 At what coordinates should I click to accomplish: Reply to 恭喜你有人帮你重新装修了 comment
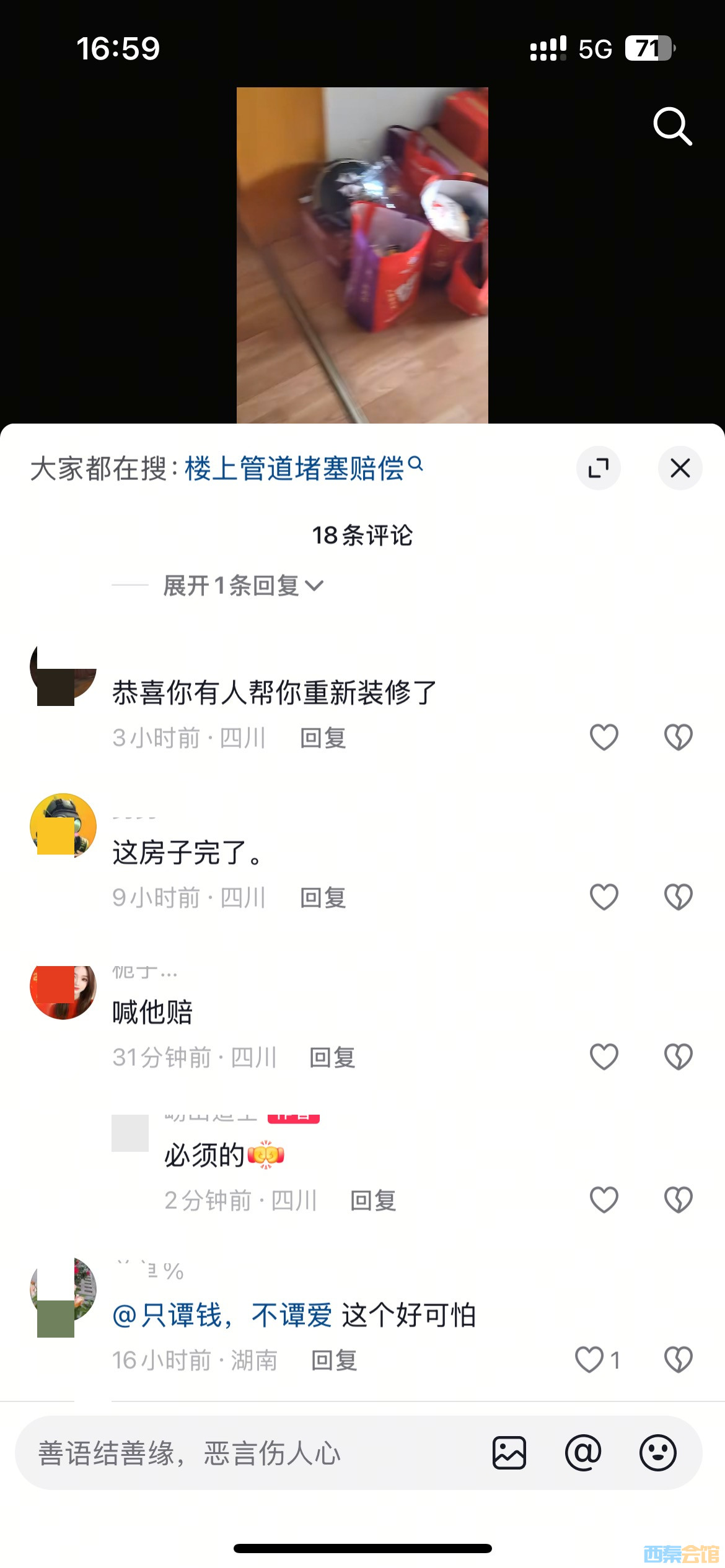click(323, 738)
